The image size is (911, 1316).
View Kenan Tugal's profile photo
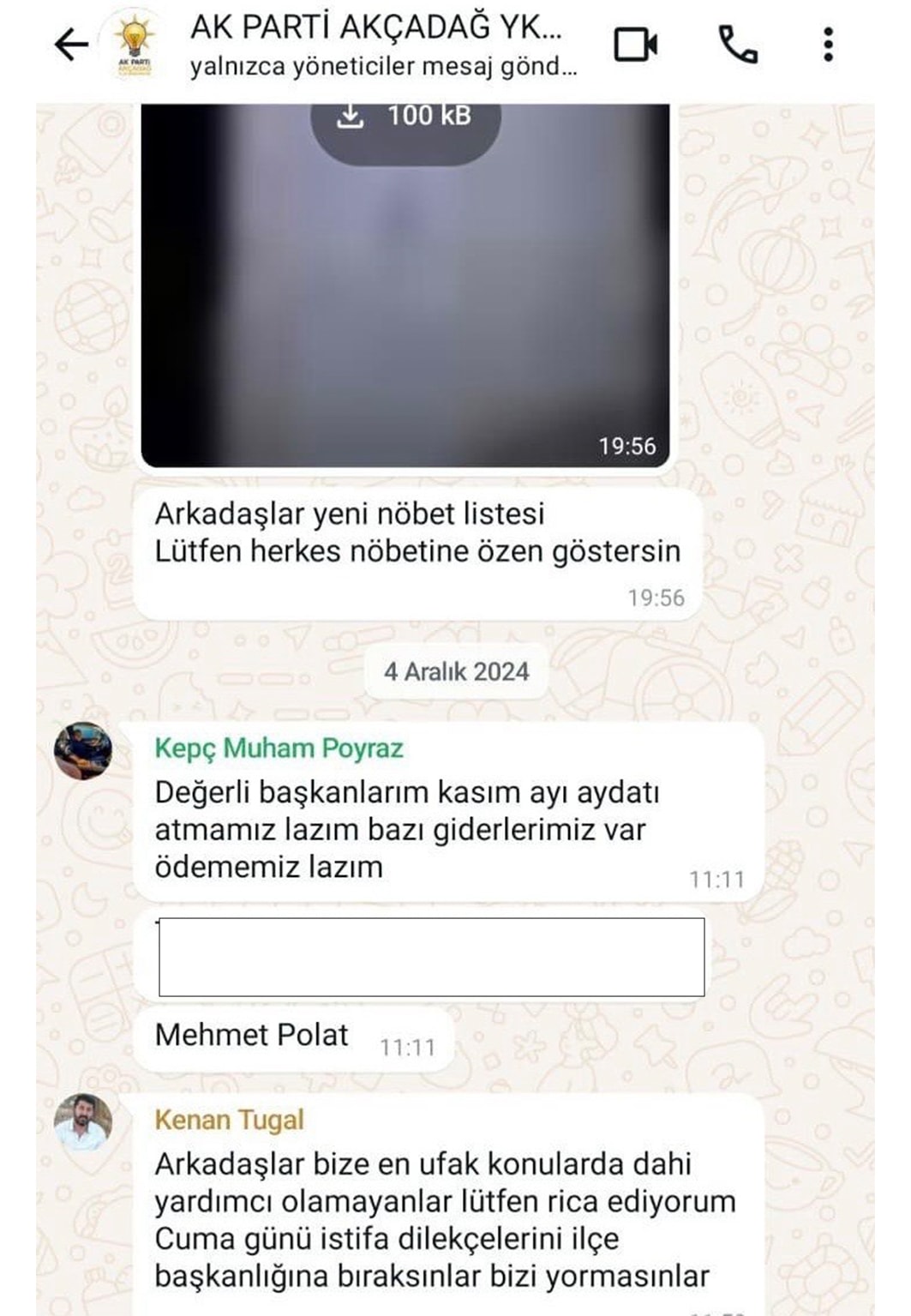(83, 1121)
